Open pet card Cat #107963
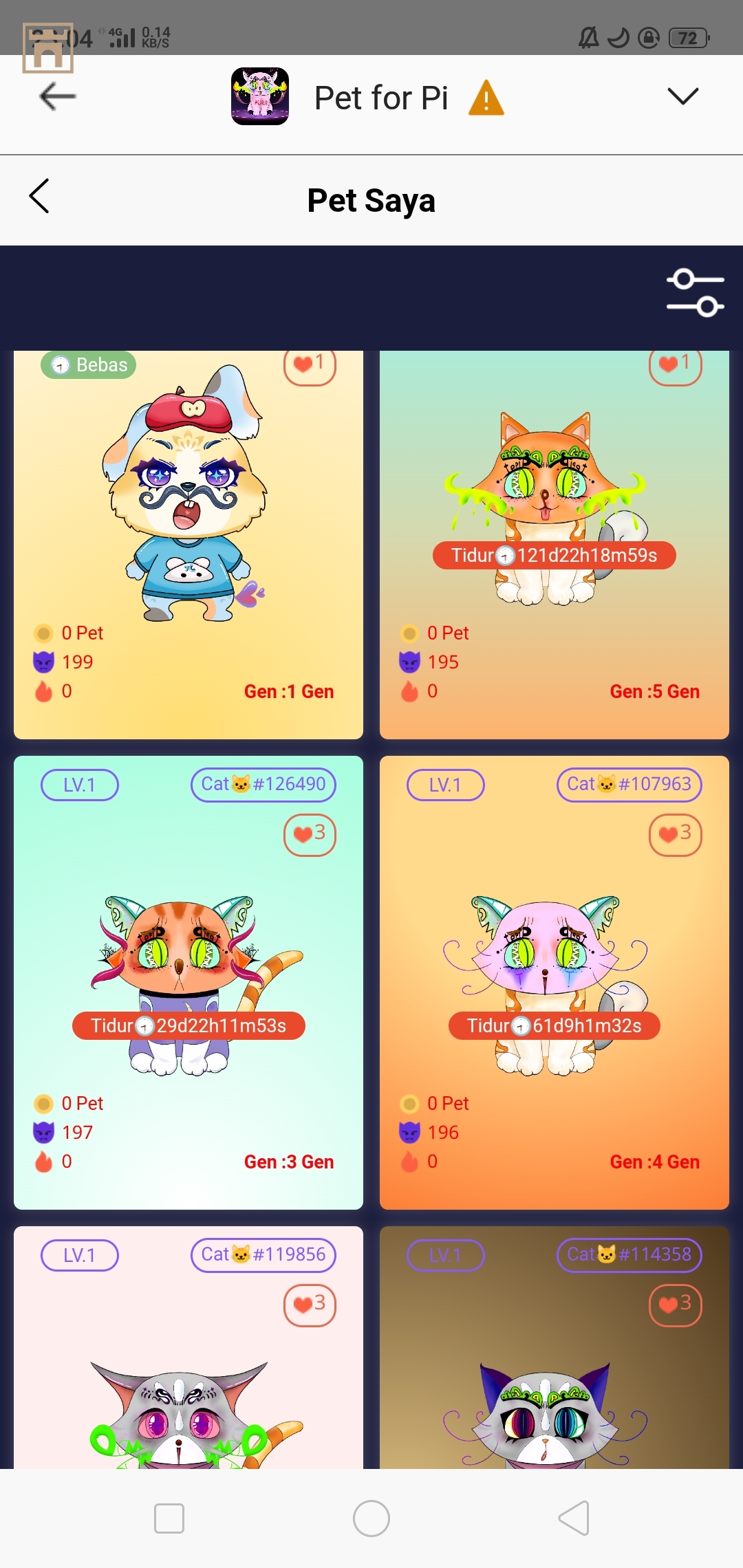Screen dimensions: 743x1568 554,982
